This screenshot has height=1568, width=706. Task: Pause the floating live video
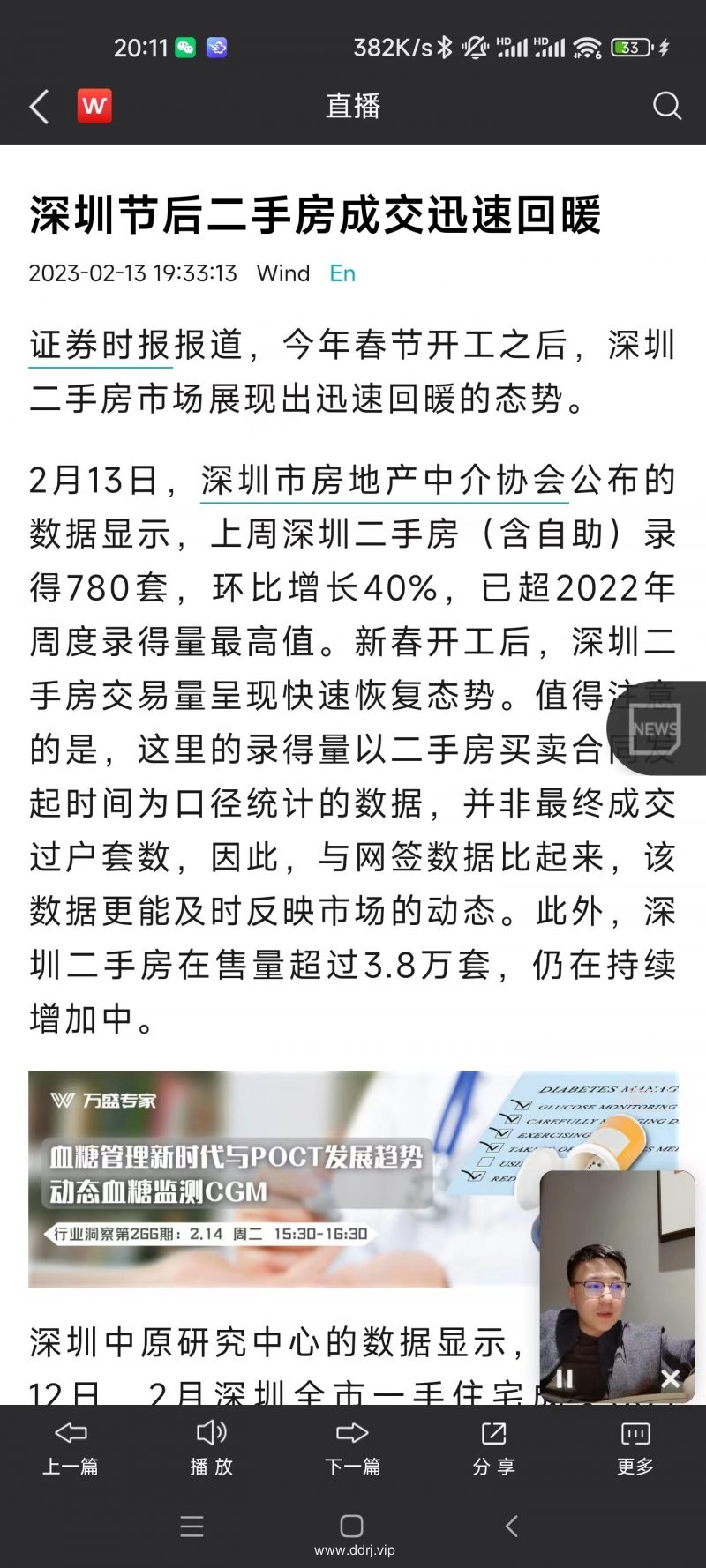pyautogui.click(x=564, y=1378)
